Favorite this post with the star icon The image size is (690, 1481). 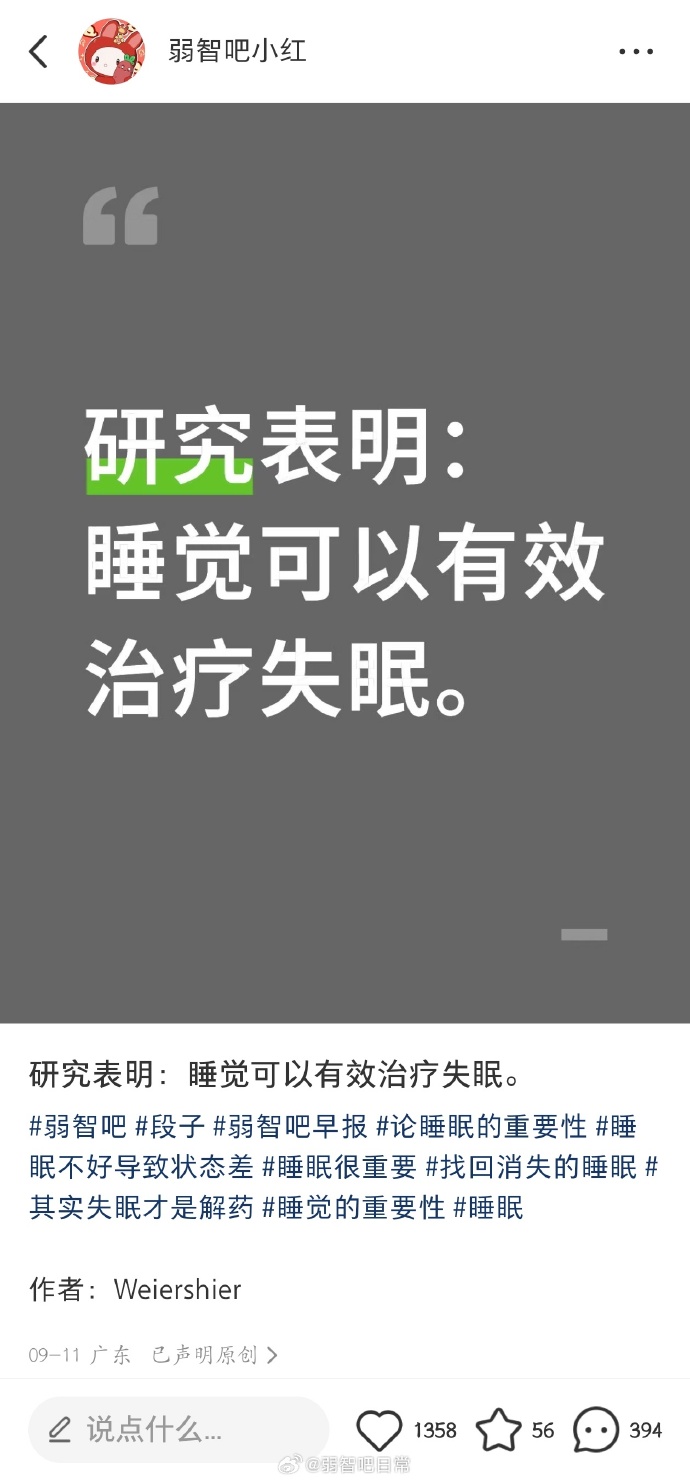coord(498,1430)
